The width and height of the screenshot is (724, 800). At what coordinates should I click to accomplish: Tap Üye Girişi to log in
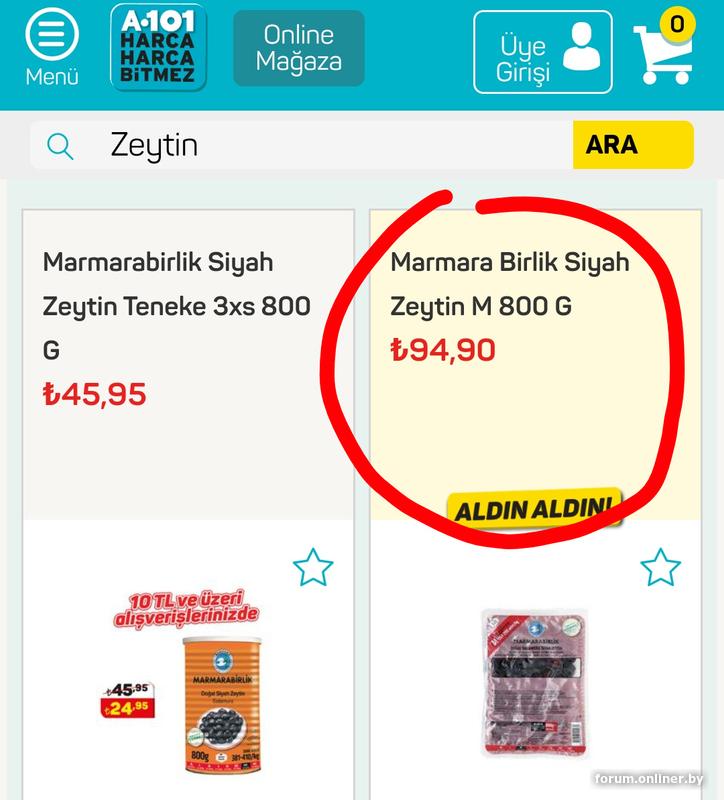(x=542, y=52)
